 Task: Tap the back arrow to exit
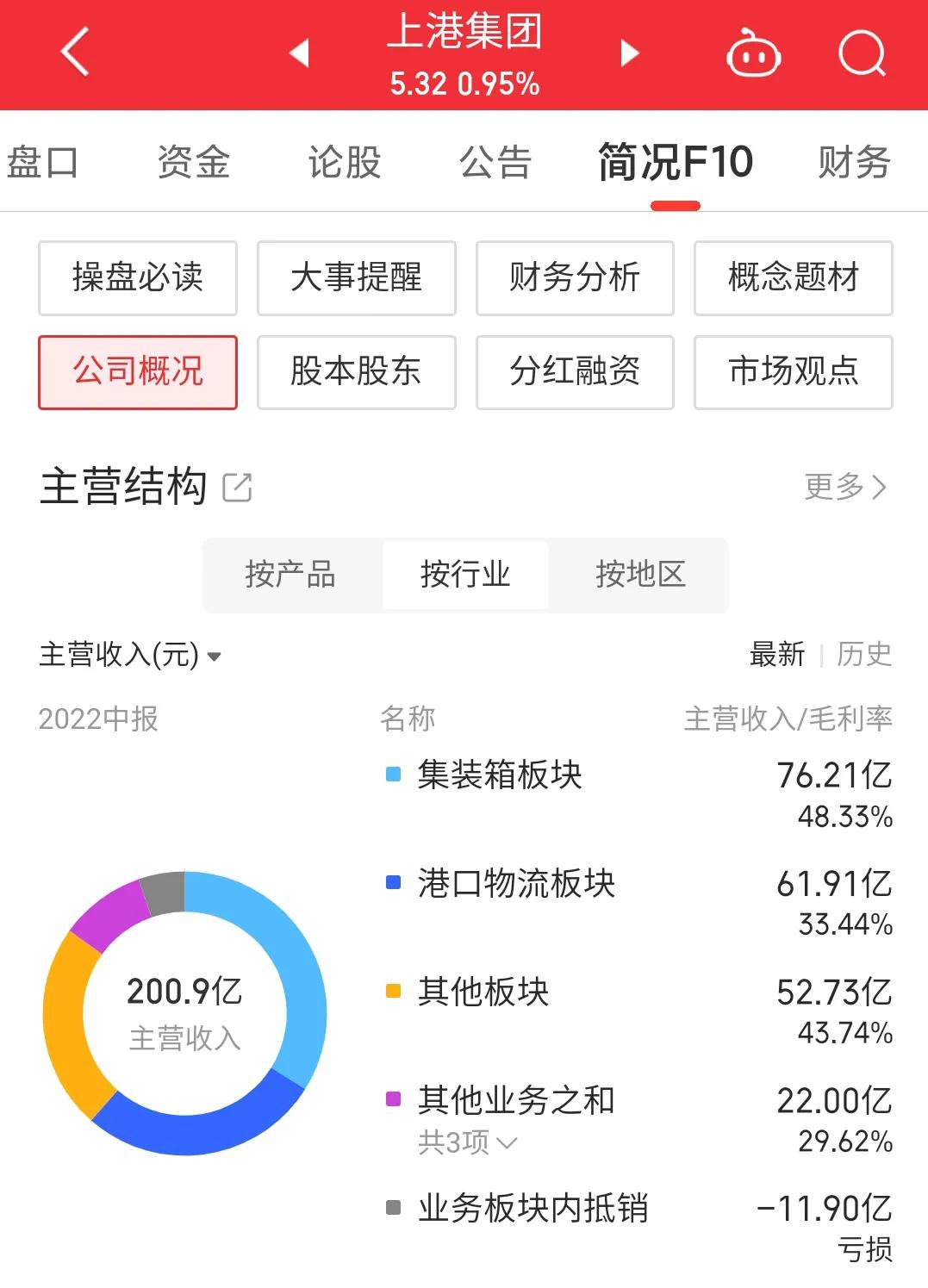[73, 52]
